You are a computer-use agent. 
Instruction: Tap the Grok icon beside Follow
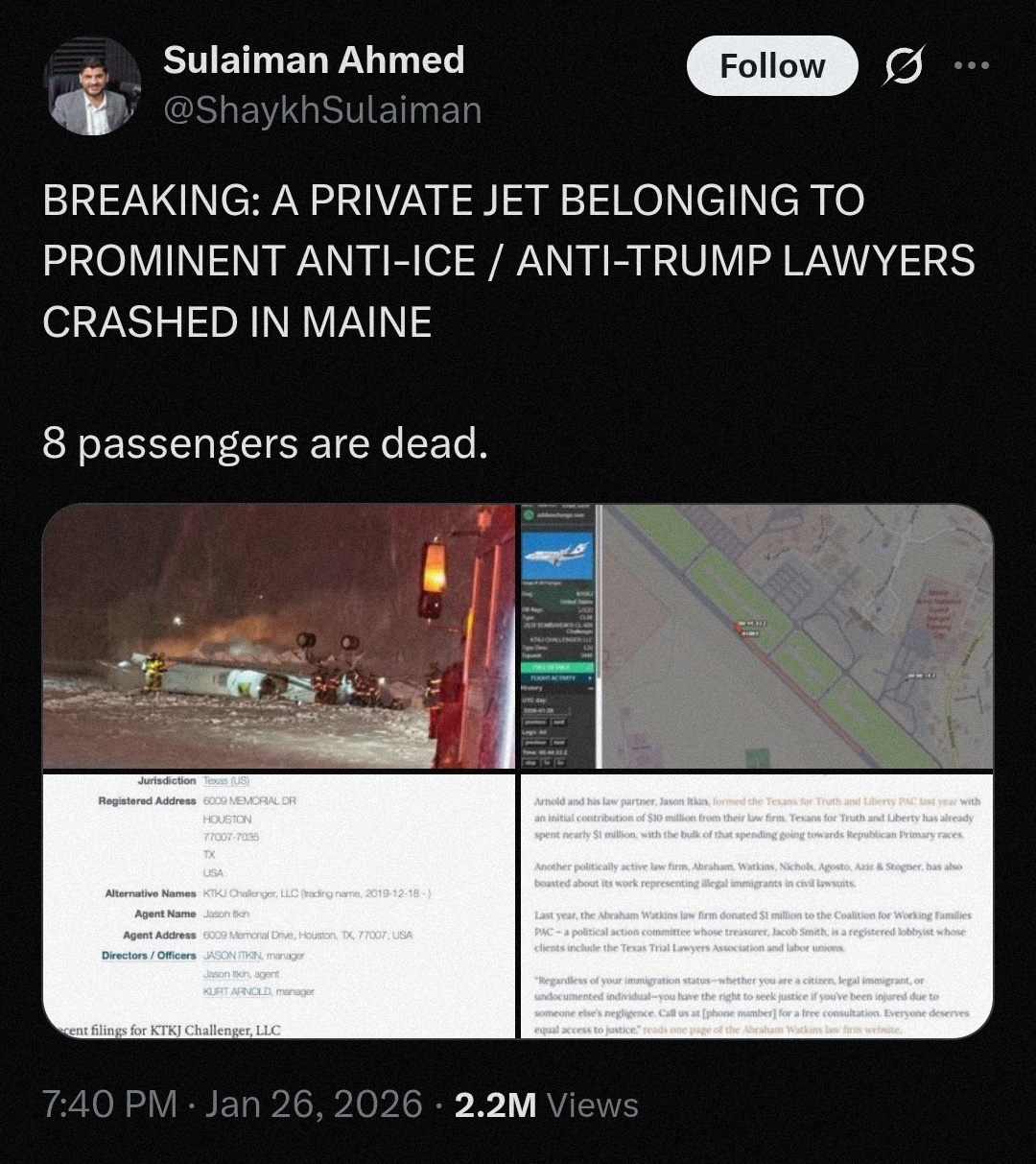(x=903, y=66)
